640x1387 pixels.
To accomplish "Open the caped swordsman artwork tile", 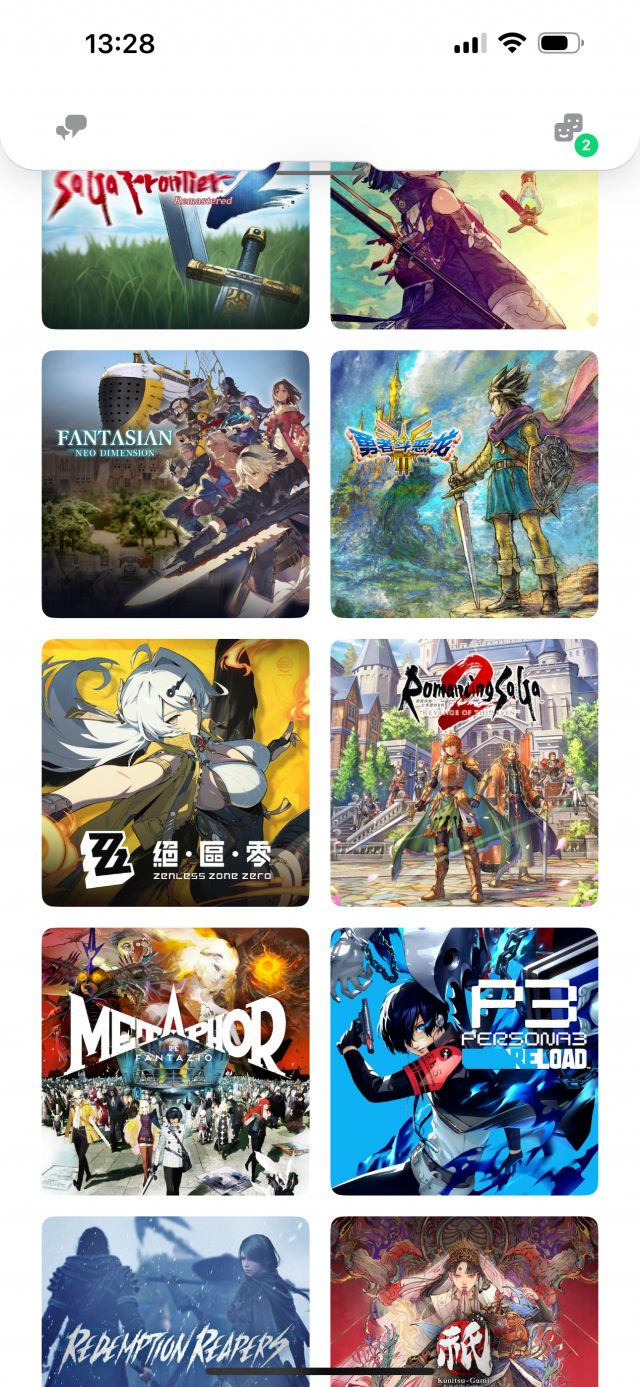I will coord(464,250).
